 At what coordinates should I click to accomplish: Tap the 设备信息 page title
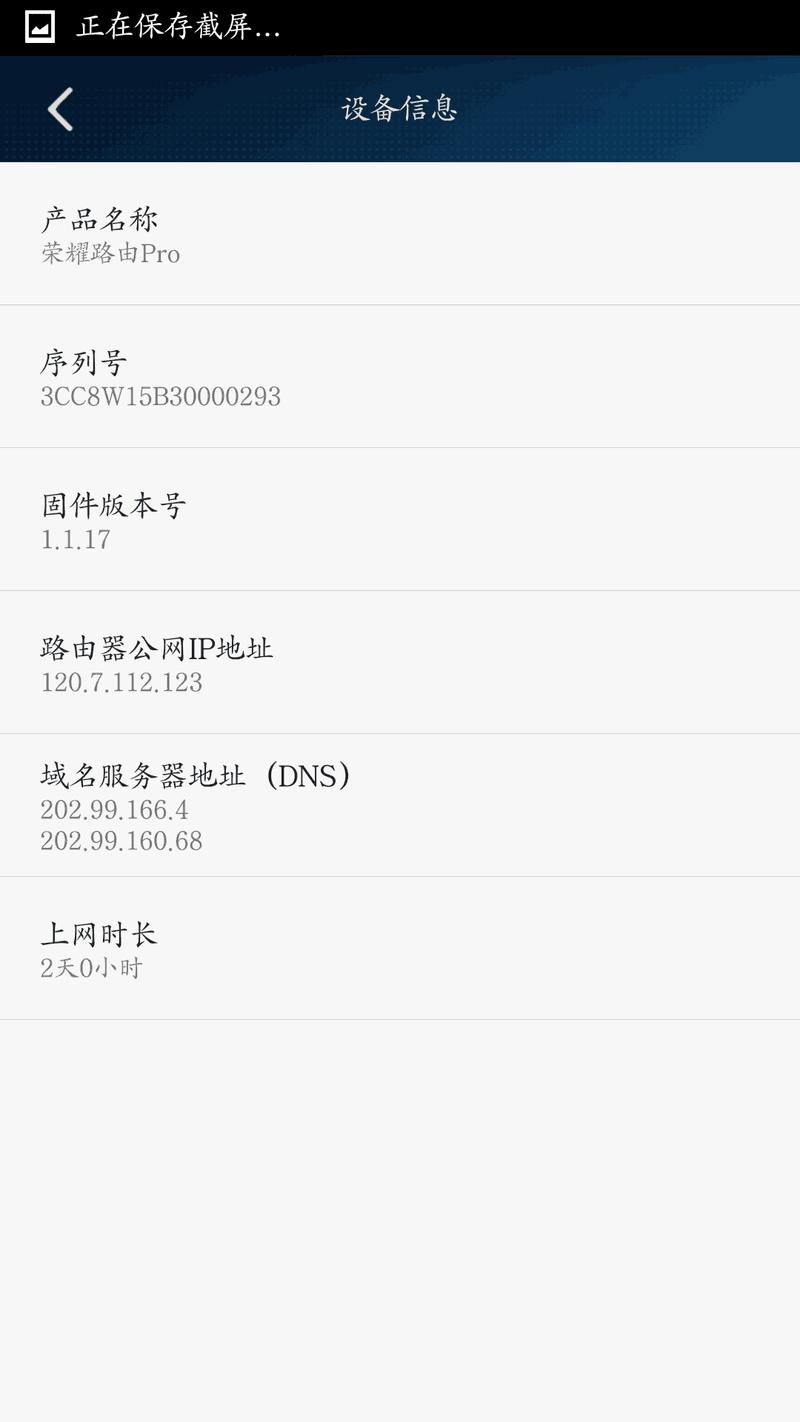(400, 108)
